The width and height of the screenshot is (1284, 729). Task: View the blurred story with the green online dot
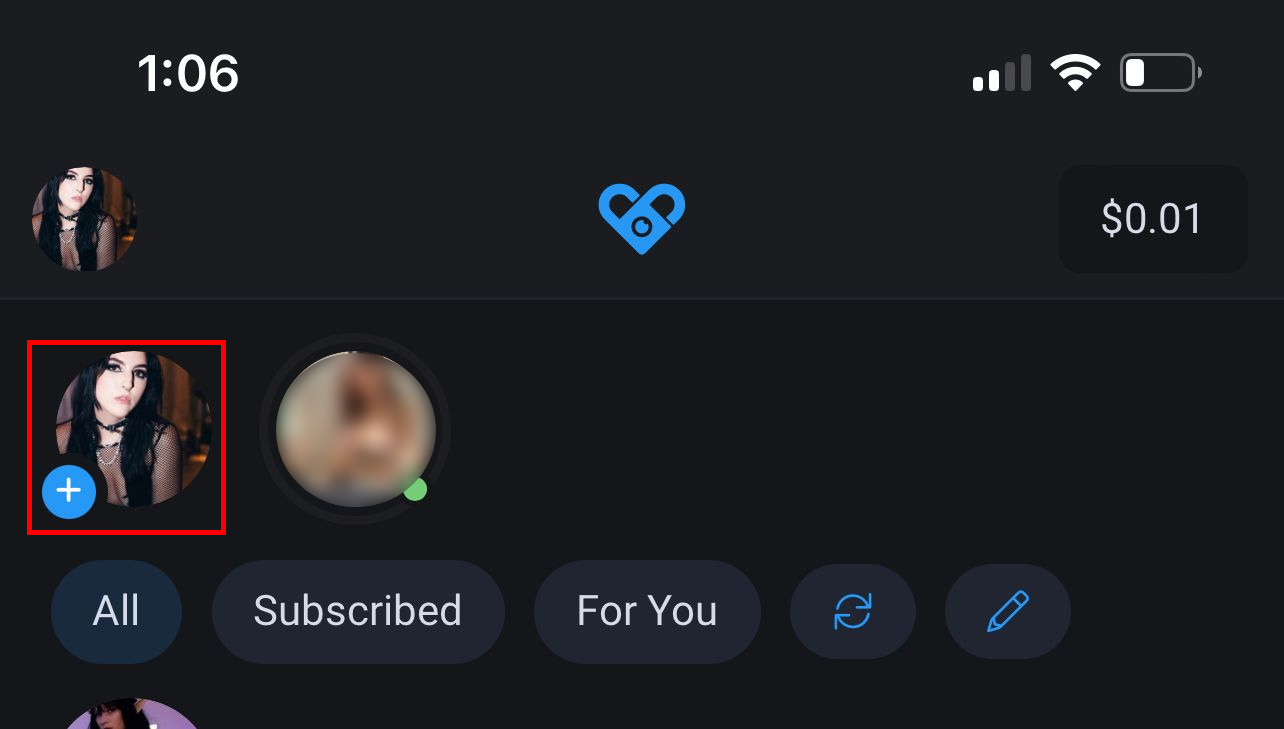pyautogui.click(x=355, y=430)
